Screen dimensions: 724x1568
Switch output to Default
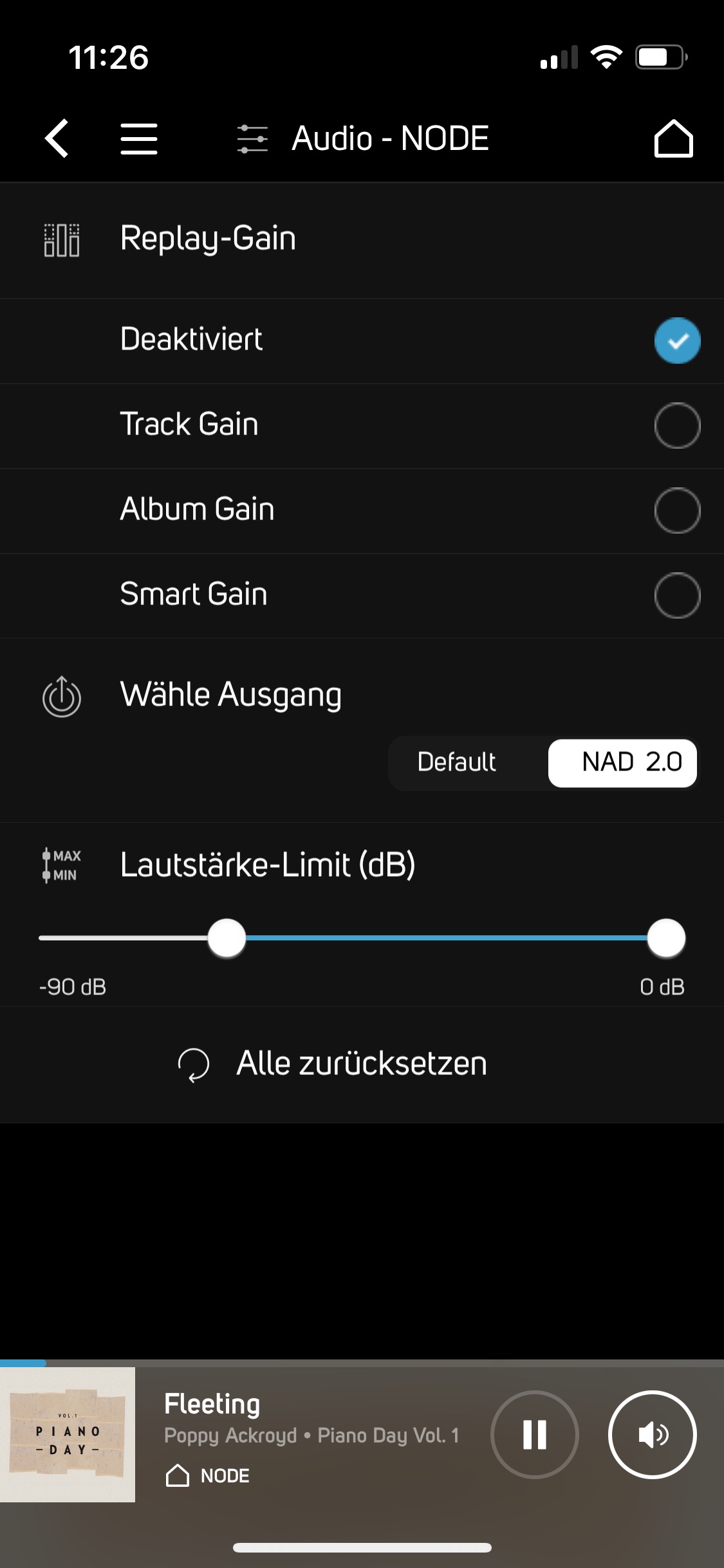tap(456, 762)
